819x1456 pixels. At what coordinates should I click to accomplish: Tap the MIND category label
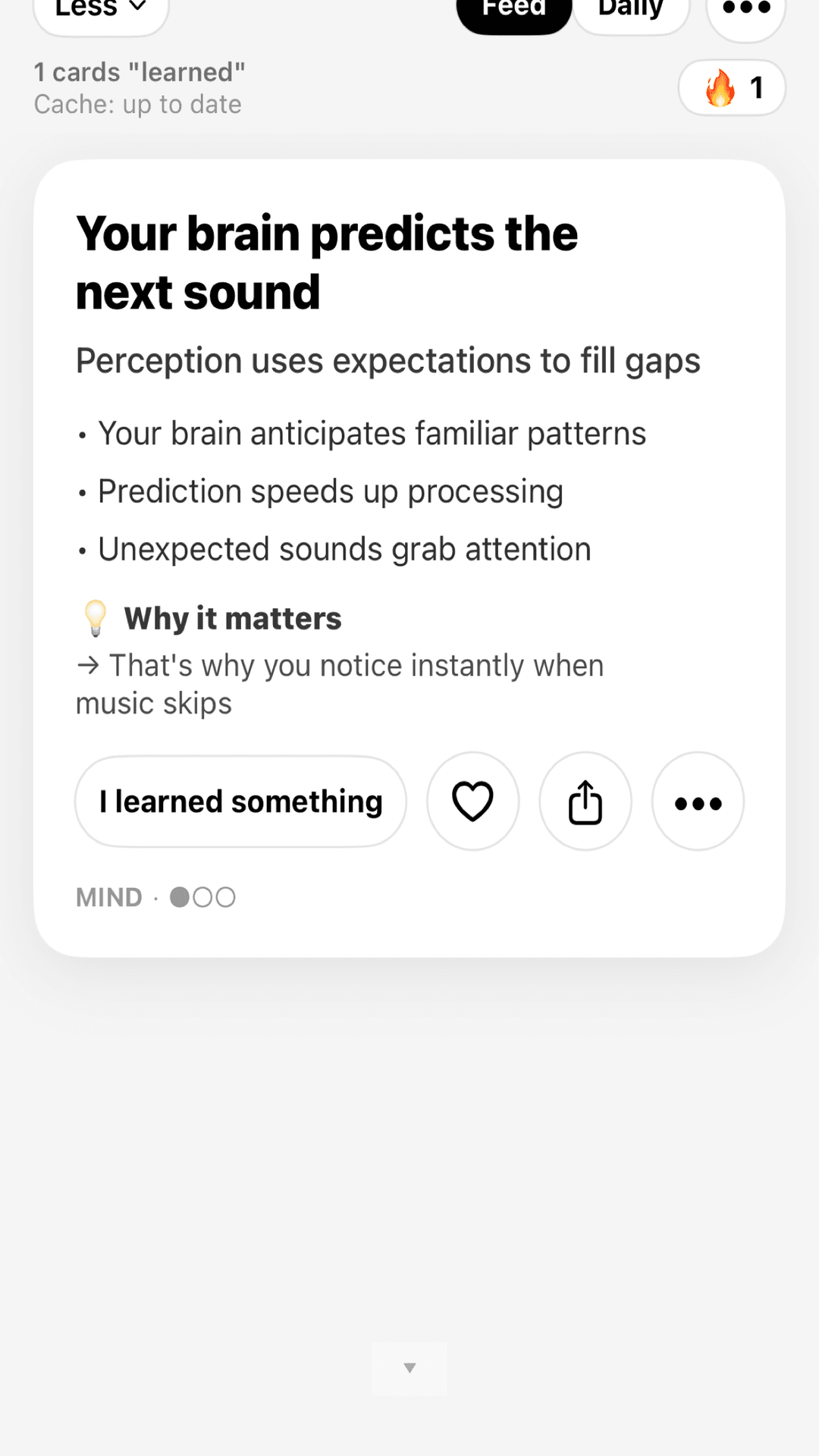(108, 897)
